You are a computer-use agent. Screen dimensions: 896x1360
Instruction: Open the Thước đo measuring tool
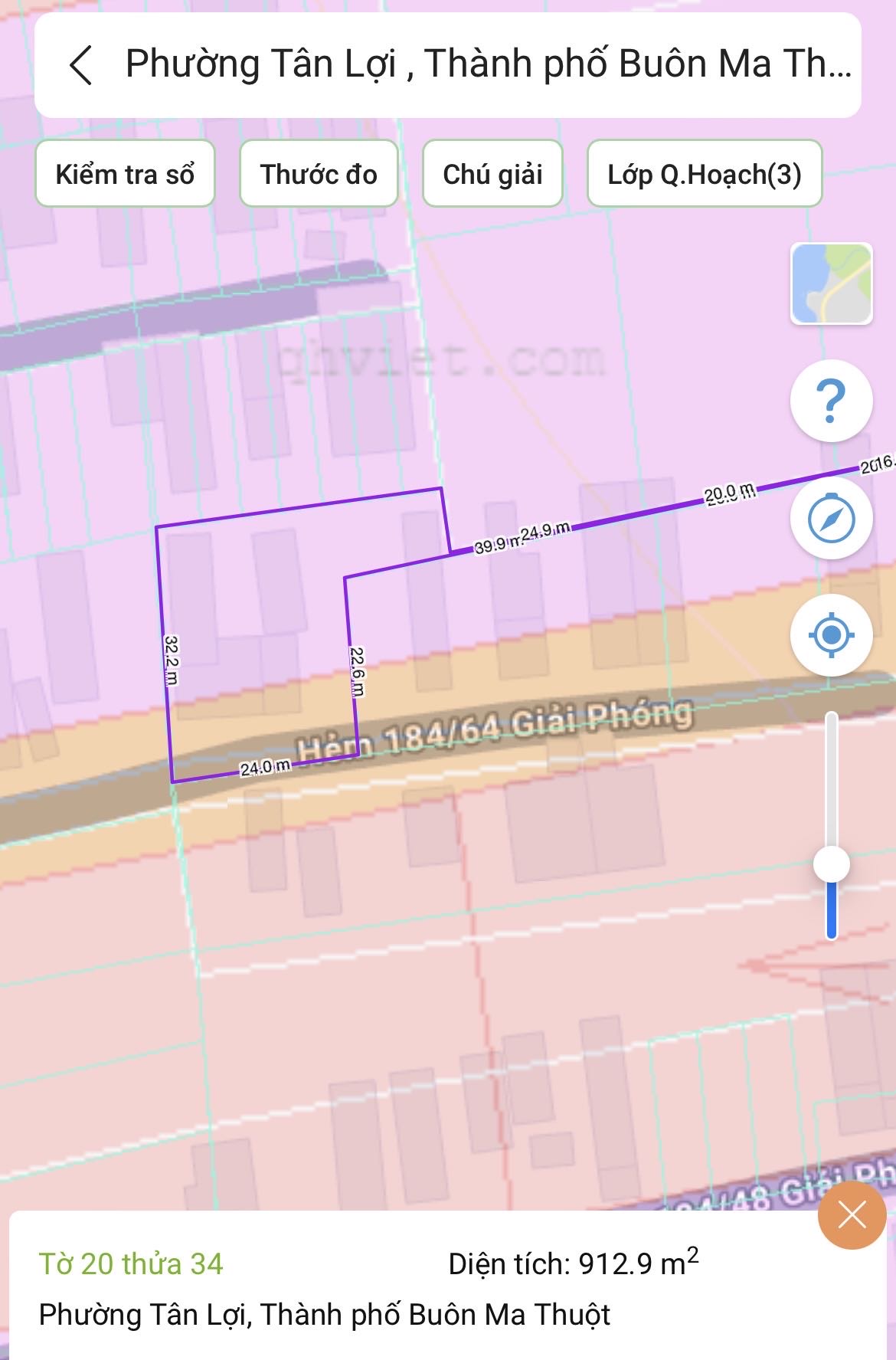click(319, 174)
